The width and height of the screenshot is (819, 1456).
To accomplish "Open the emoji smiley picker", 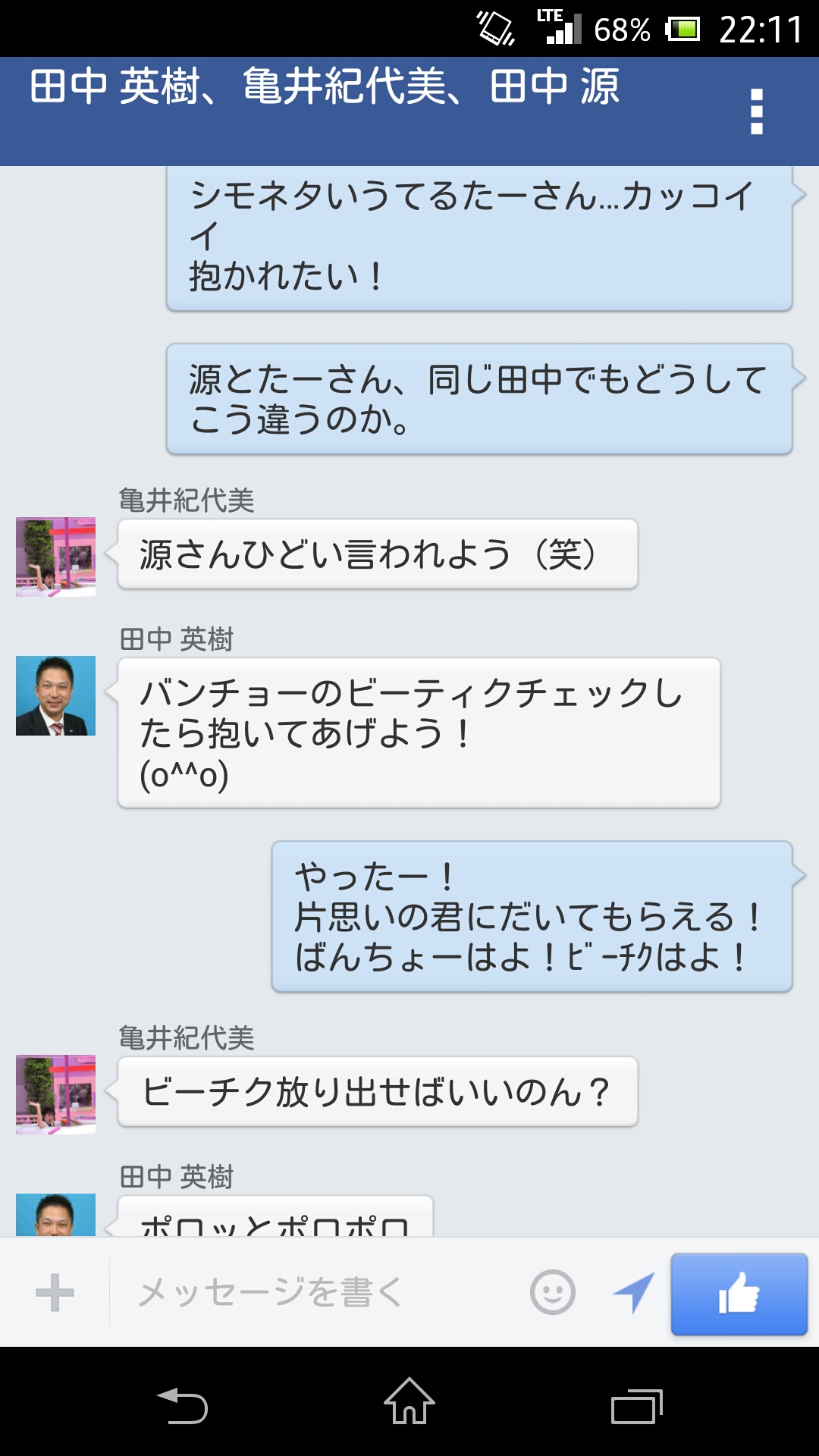I will click(x=552, y=1293).
